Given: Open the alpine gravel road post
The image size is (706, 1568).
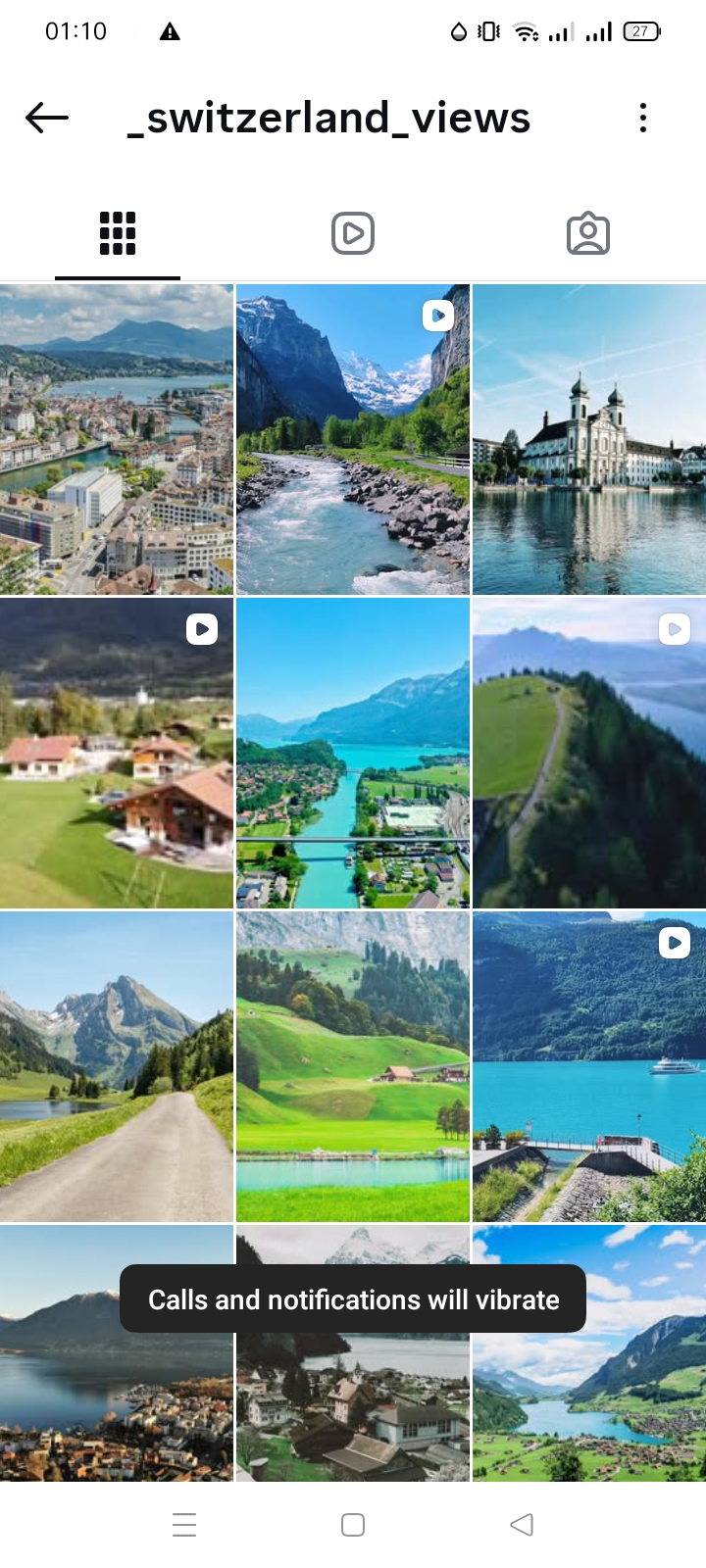Looking at the screenshot, I should coord(117,1065).
